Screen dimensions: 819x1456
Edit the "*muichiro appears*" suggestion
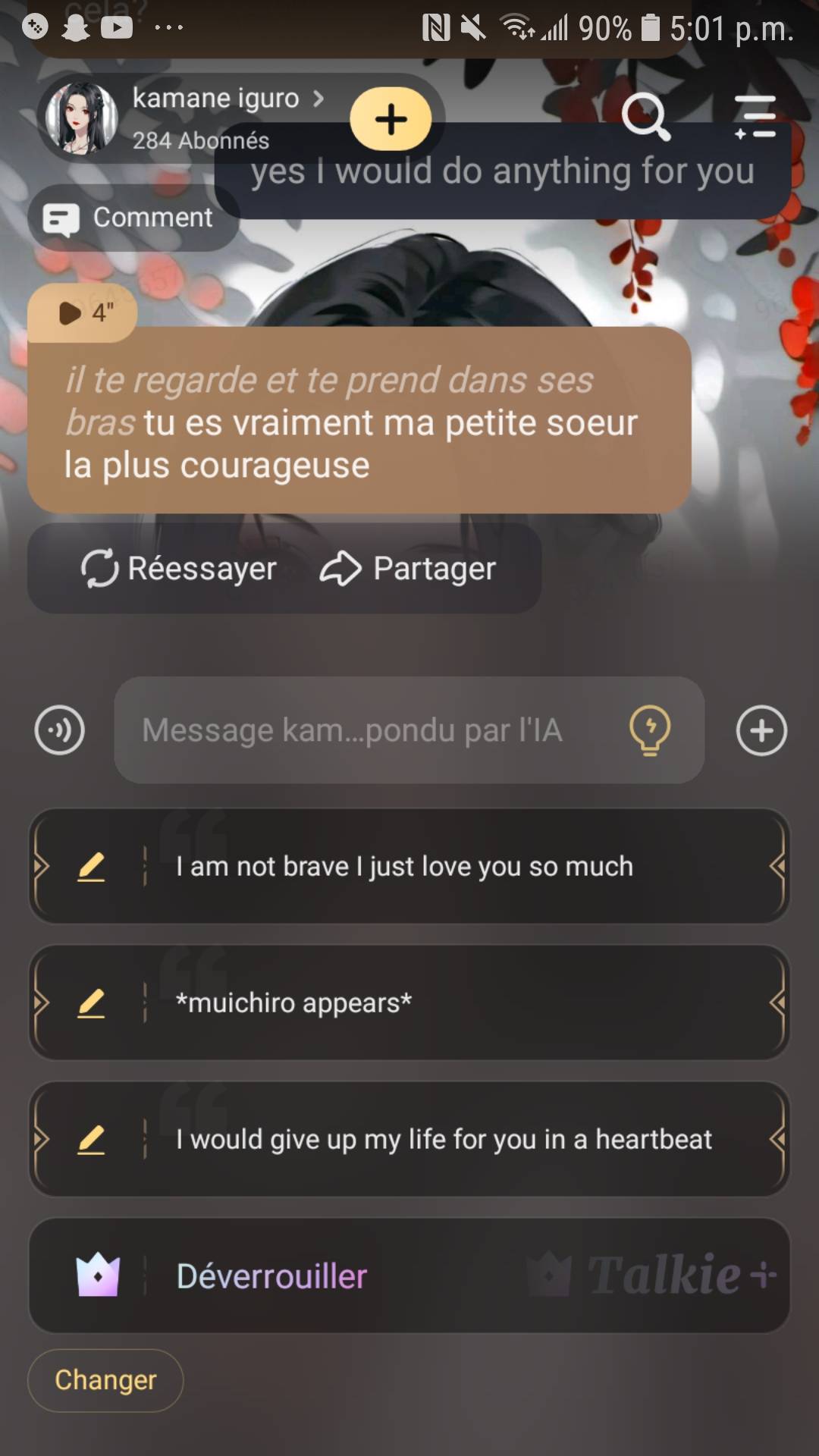point(91,1003)
